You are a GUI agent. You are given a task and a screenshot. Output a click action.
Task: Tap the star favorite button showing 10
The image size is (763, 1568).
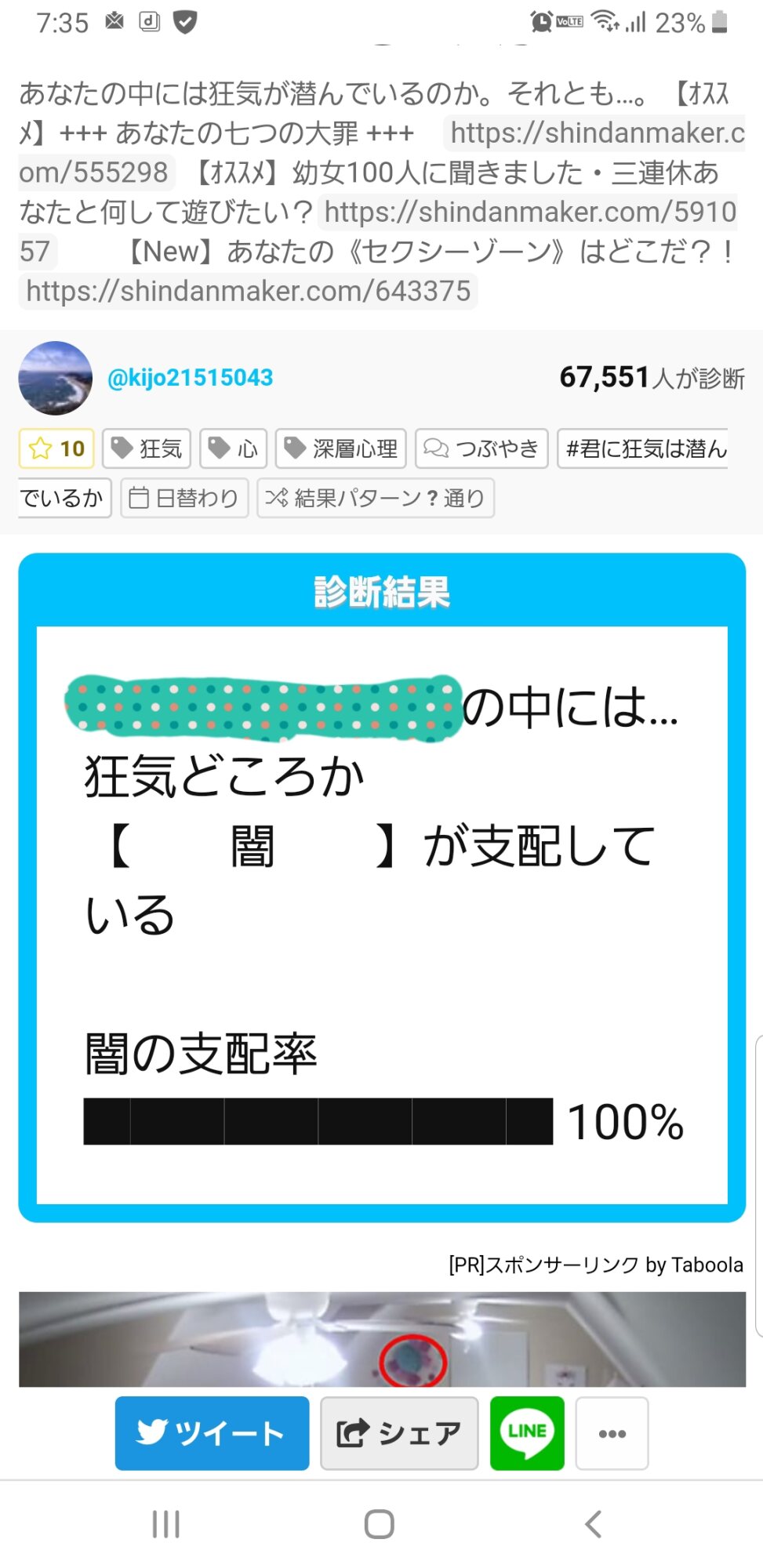[x=56, y=448]
